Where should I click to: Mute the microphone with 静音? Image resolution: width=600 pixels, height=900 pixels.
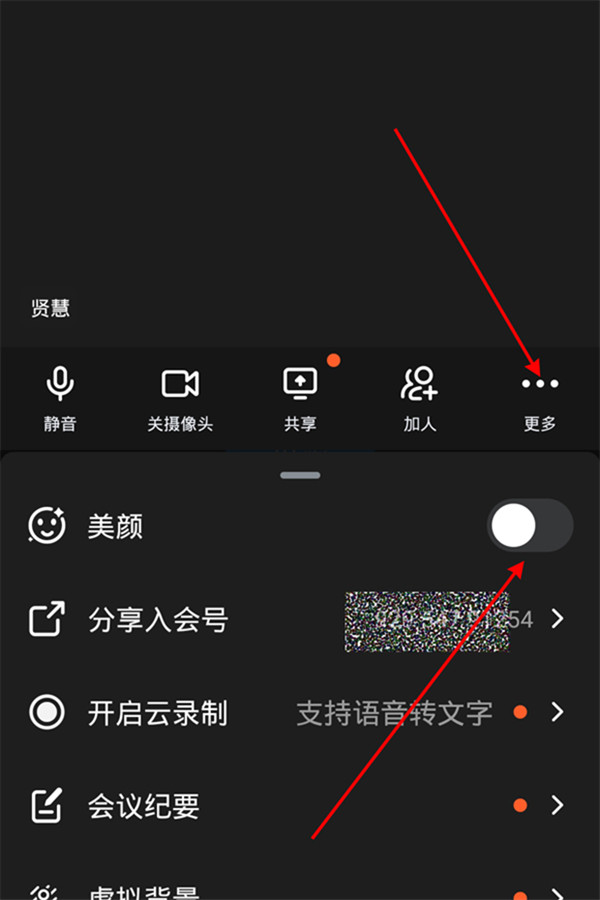click(60, 397)
